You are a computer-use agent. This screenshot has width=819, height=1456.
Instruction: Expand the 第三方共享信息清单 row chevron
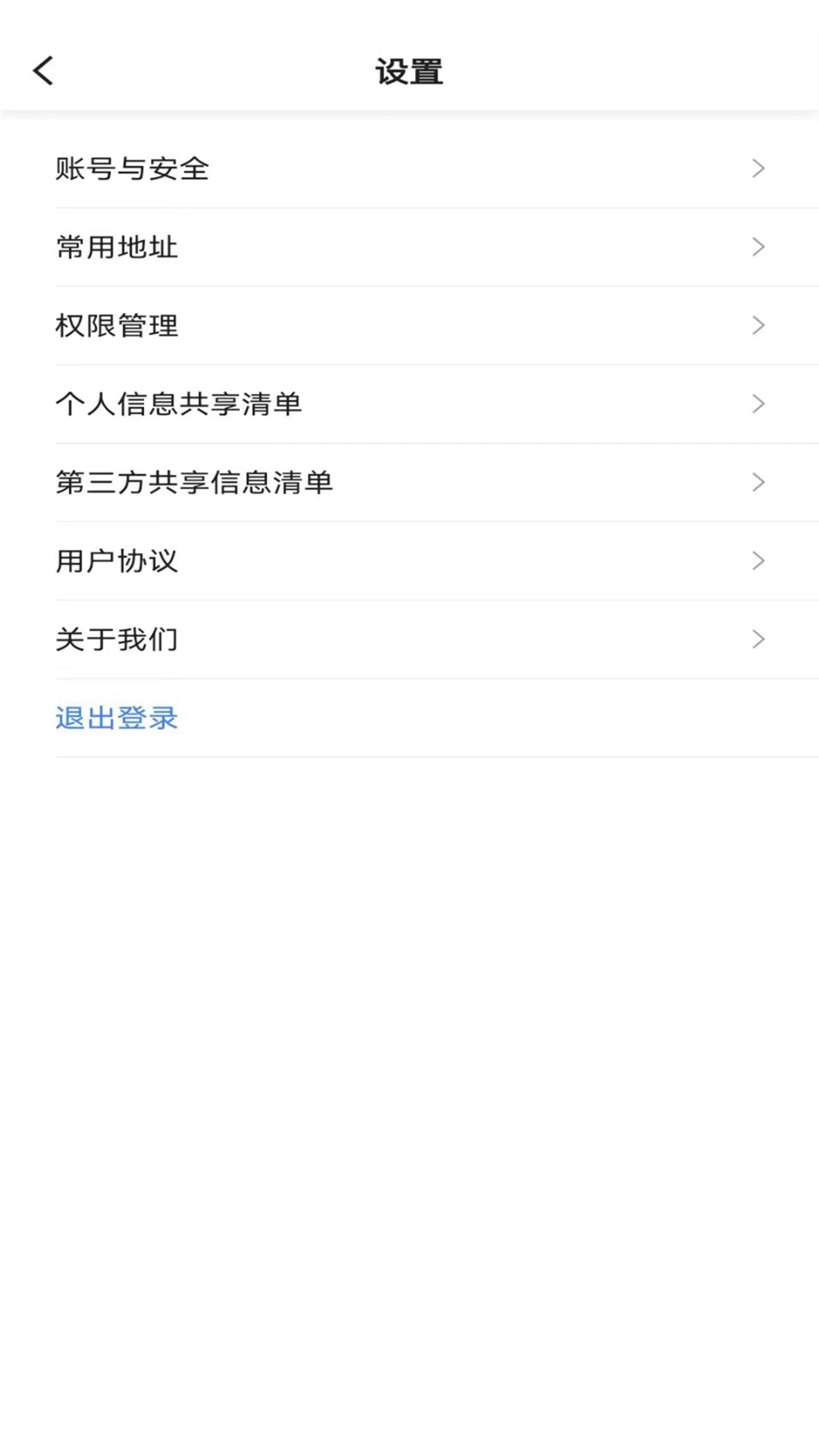pyautogui.click(x=758, y=482)
